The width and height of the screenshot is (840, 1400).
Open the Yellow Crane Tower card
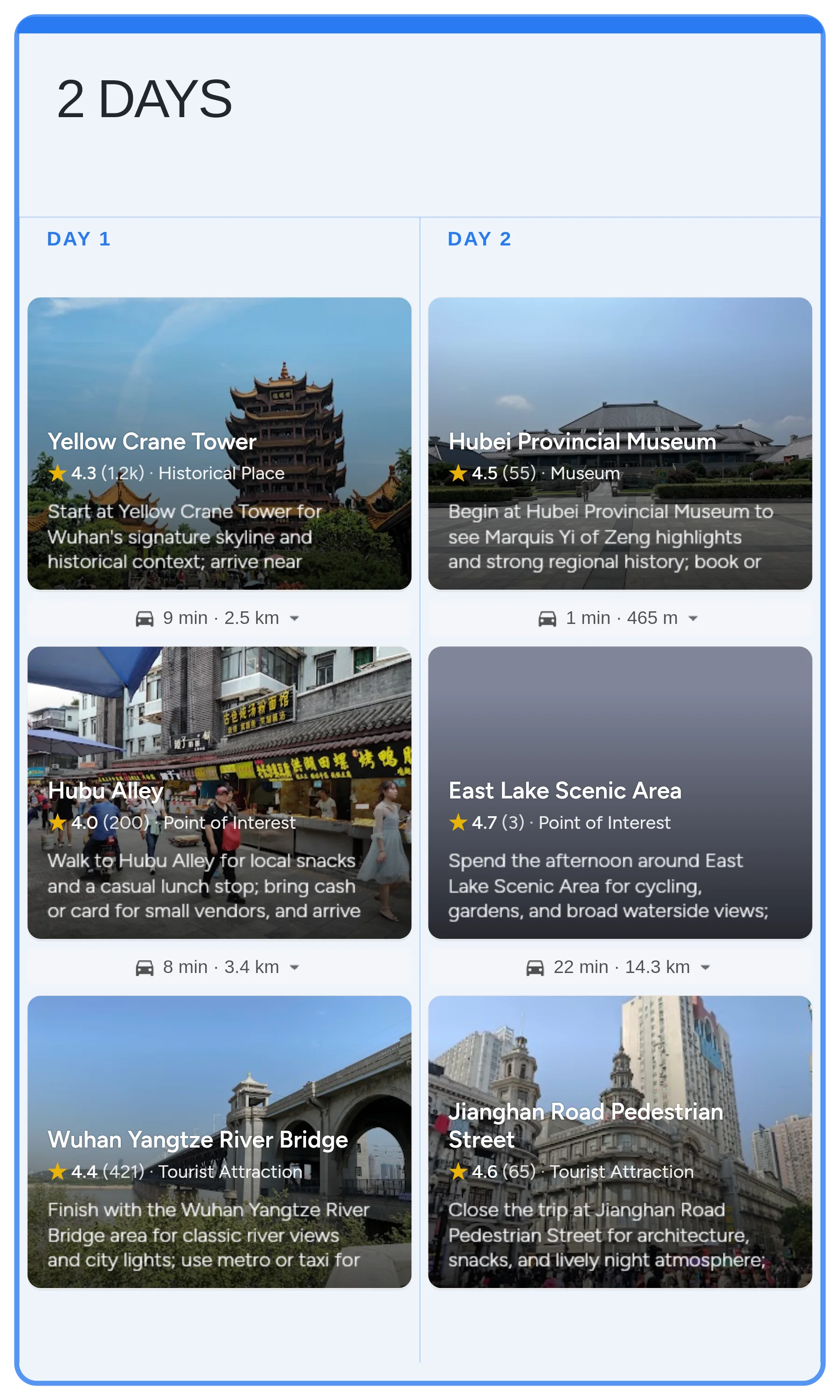219,443
